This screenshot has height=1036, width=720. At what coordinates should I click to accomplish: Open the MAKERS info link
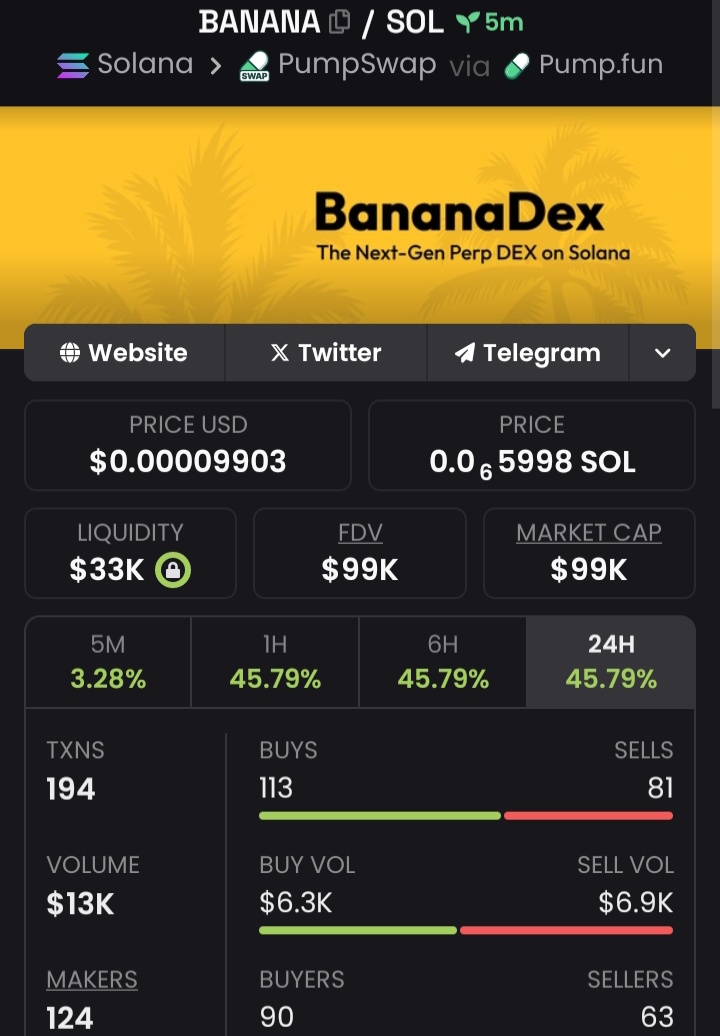[92, 980]
